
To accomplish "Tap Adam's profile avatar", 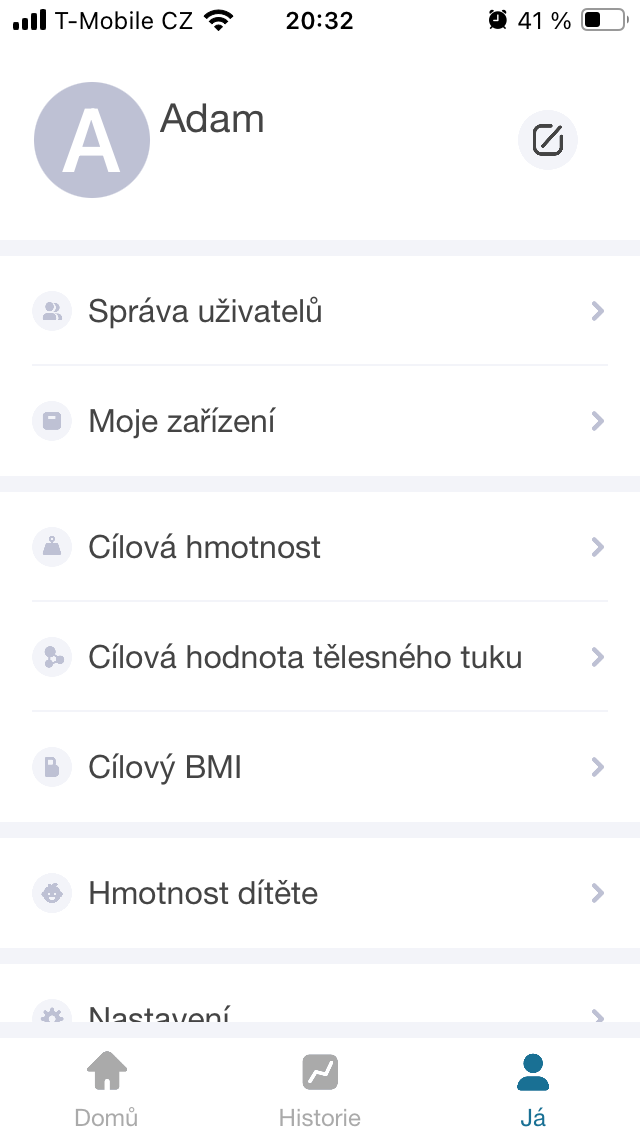I will [x=92, y=140].
